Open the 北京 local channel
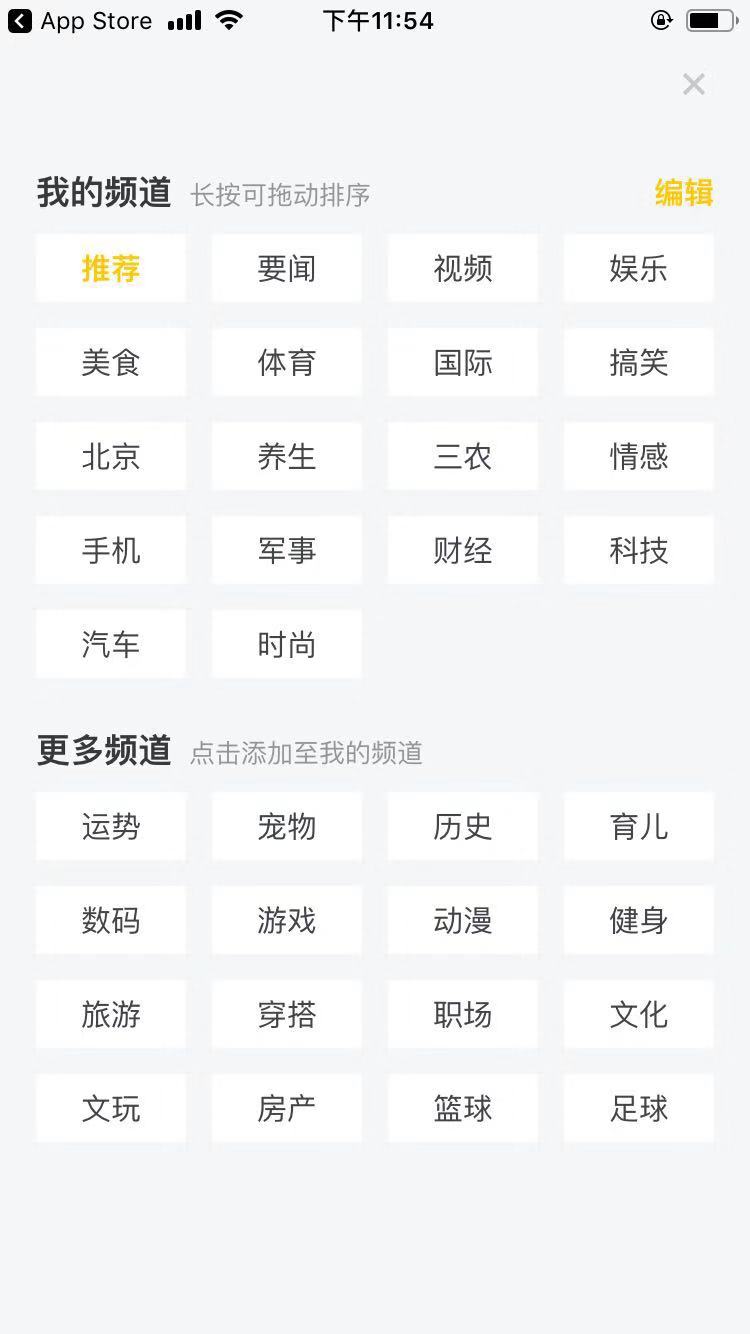 pyautogui.click(x=110, y=455)
